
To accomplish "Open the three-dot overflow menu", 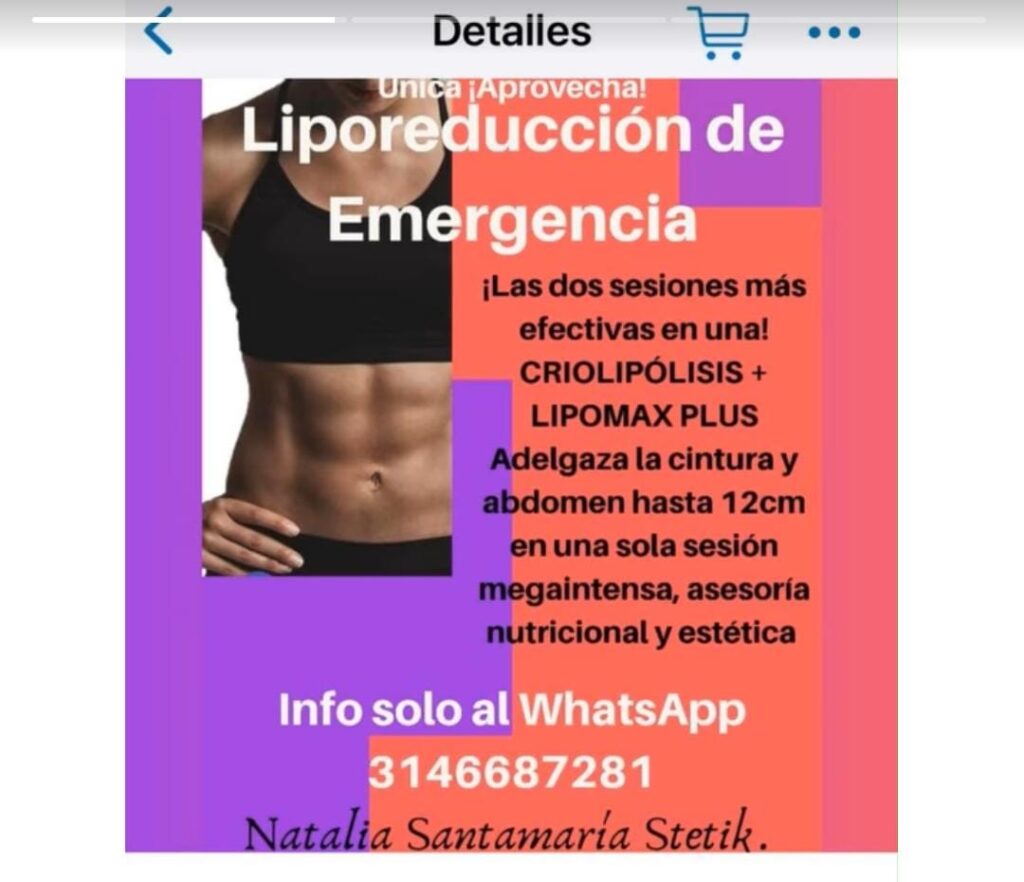I will (x=834, y=33).
